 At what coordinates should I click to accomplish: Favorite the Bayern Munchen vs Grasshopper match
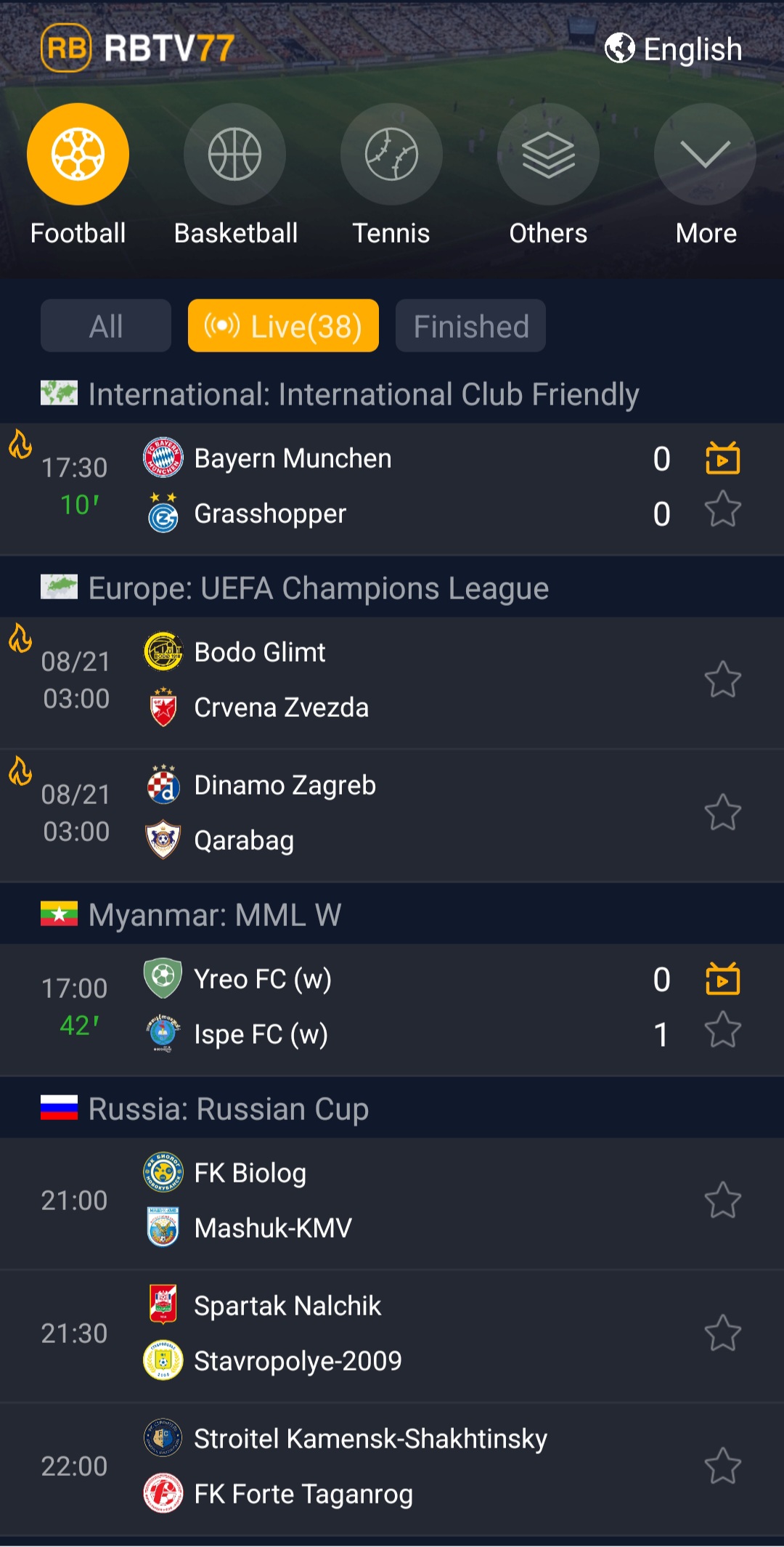coord(723,509)
